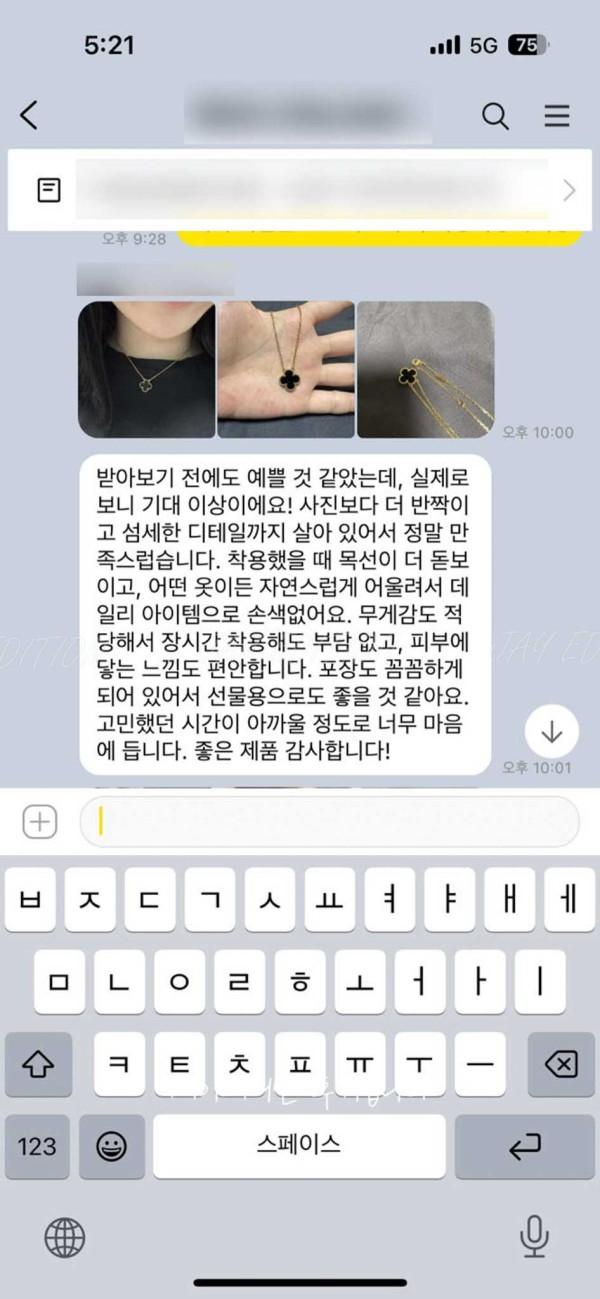Jump to the latest message with down arrow
600x1299 pixels.
point(551,731)
